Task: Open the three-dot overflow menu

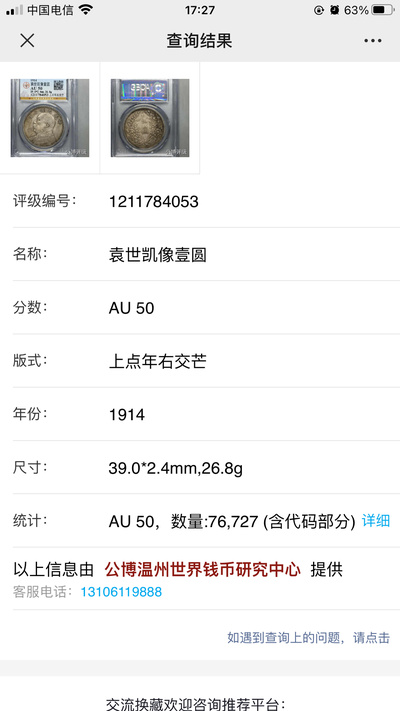Action: (372, 41)
